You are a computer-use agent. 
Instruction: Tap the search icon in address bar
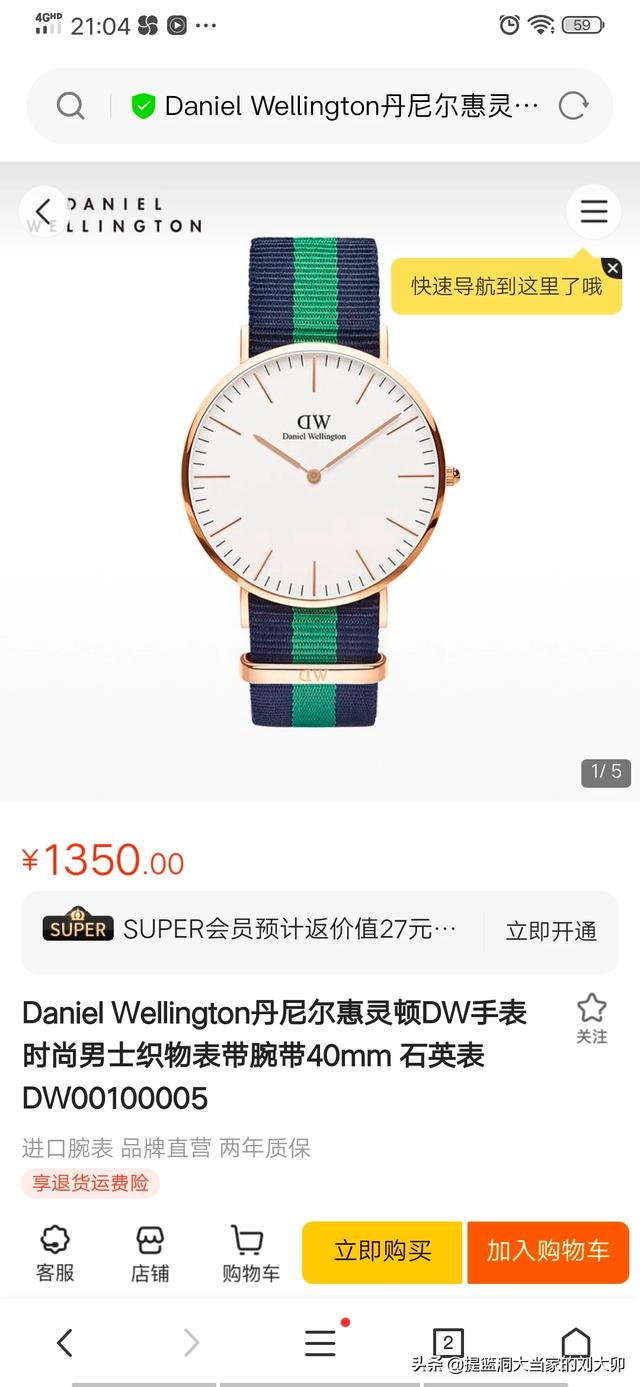pos(70,106)
